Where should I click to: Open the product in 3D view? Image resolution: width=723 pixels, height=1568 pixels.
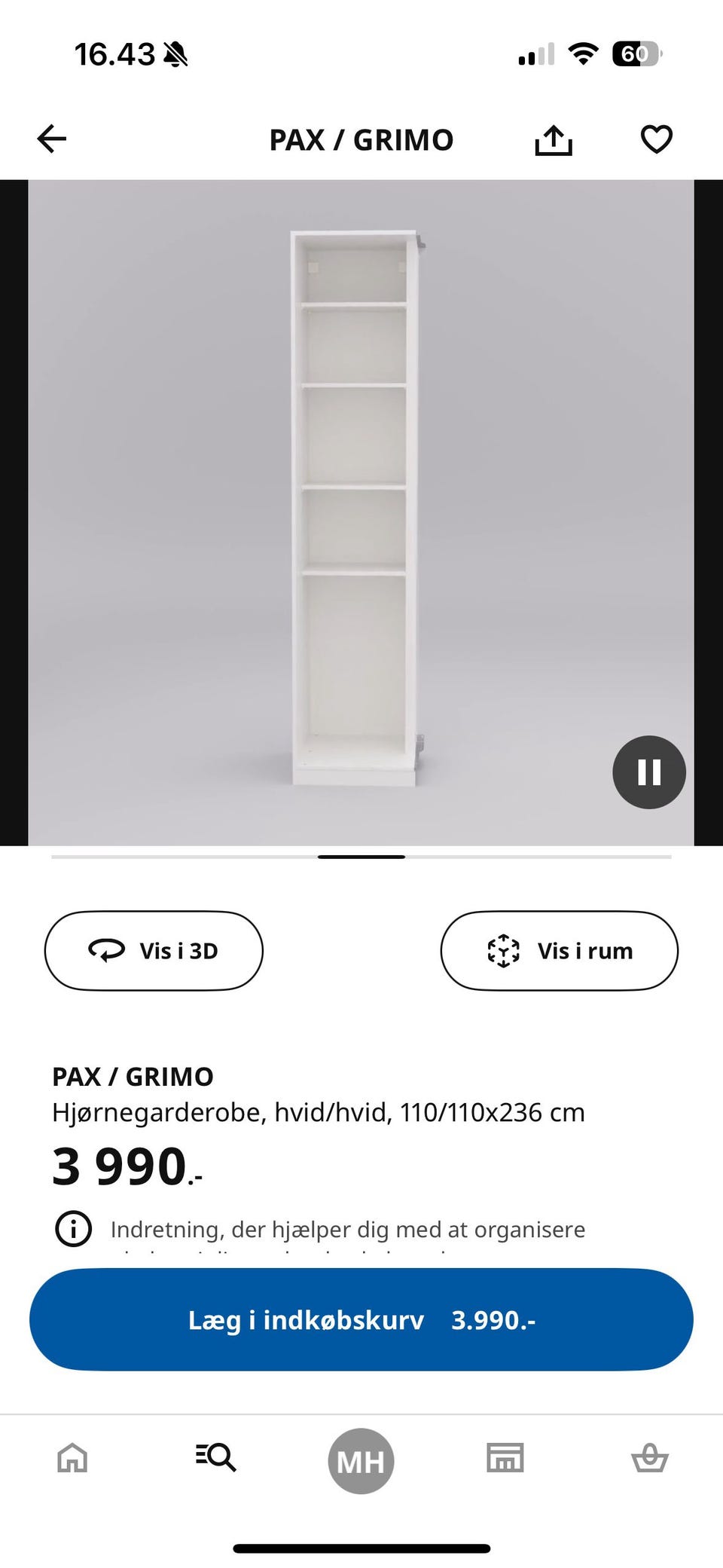(x=154, y=951)
